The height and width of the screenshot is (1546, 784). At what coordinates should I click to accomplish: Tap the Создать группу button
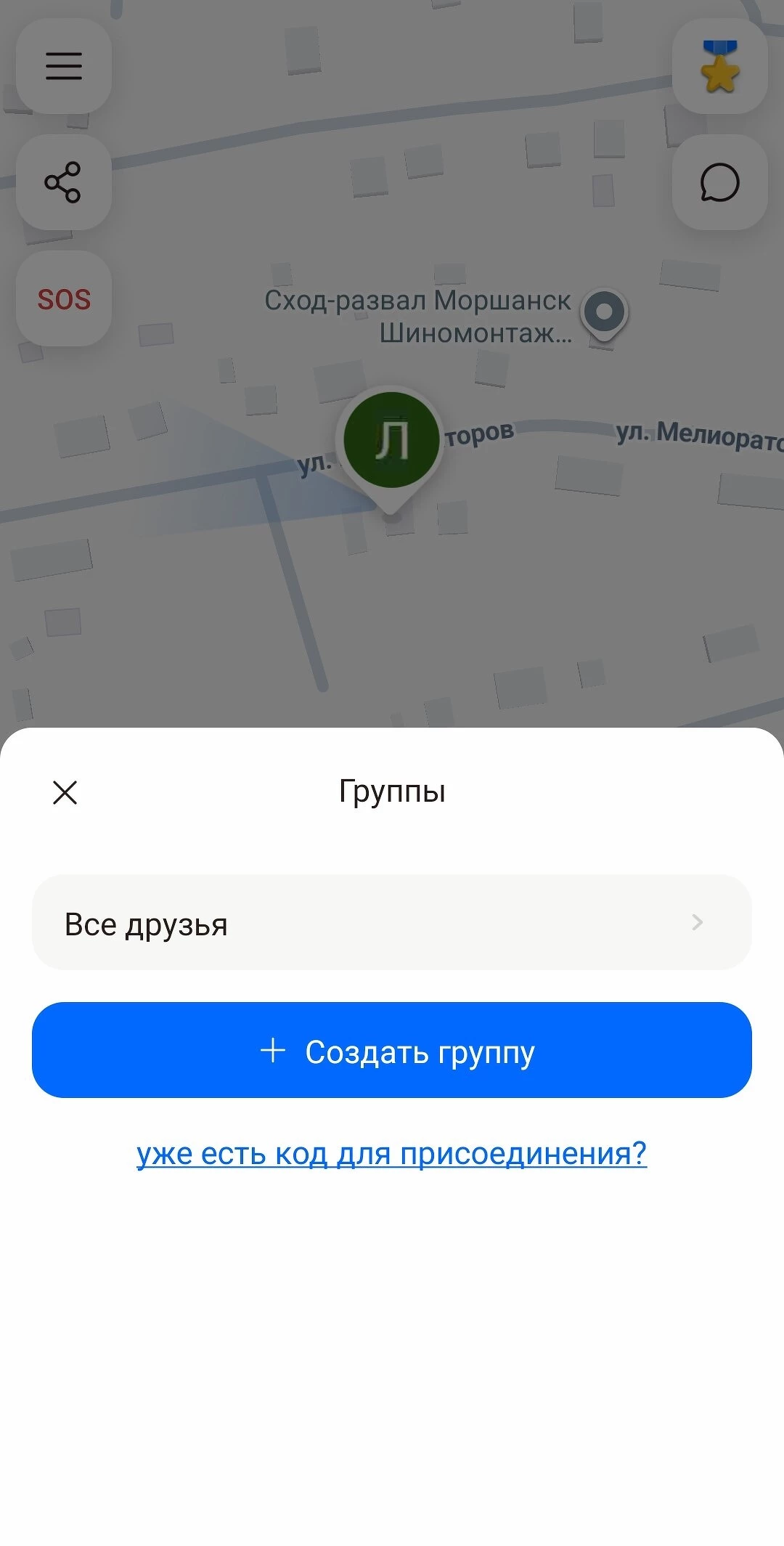coord(392,1050)
